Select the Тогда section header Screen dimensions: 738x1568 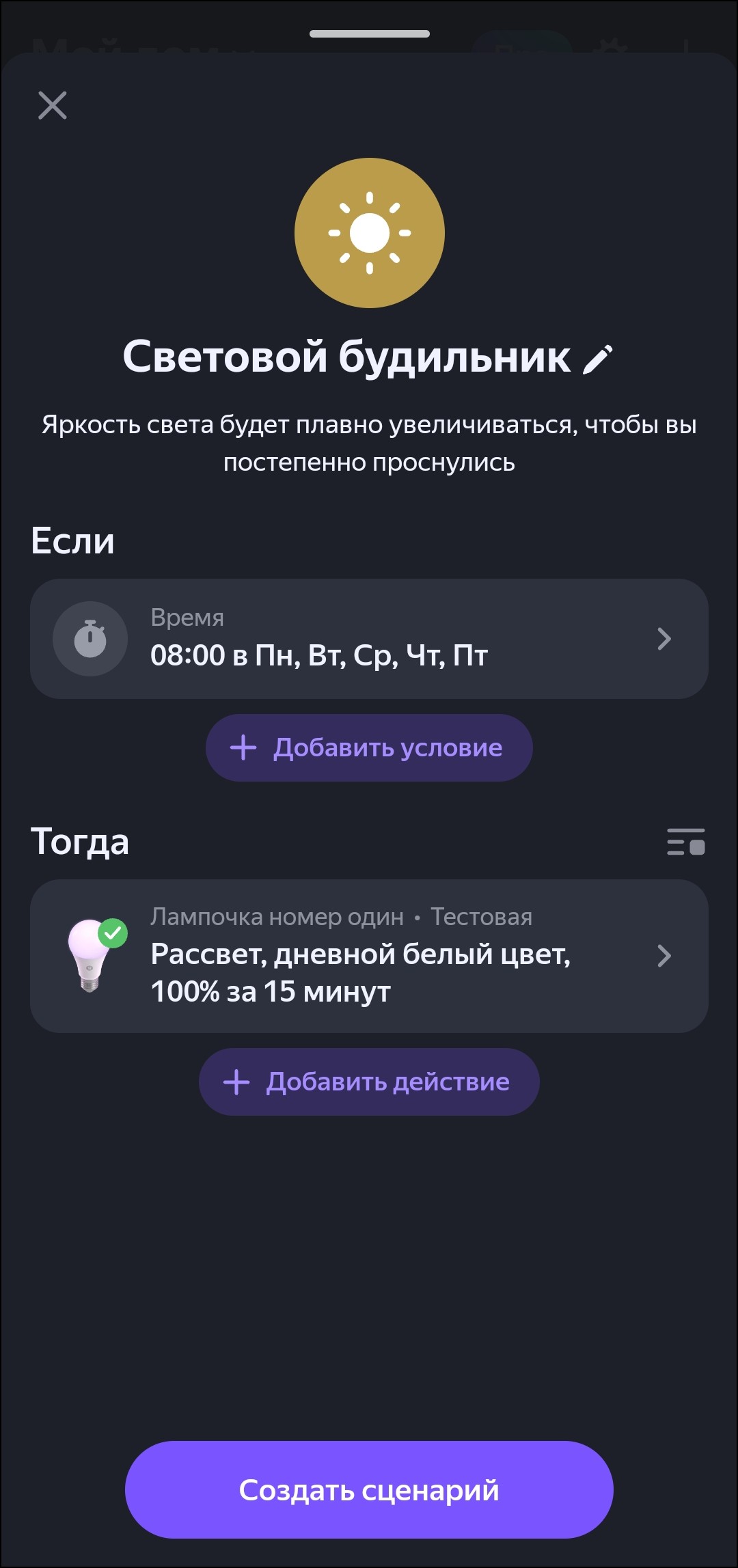tap(82, 842)
